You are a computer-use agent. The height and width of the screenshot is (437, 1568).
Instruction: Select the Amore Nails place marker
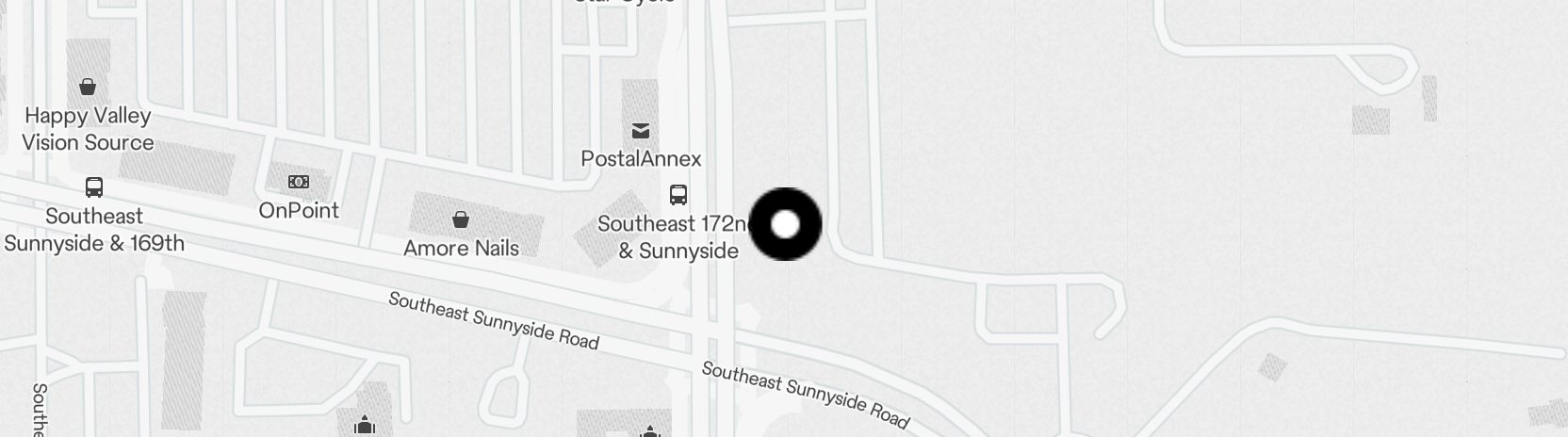[461, 220]
